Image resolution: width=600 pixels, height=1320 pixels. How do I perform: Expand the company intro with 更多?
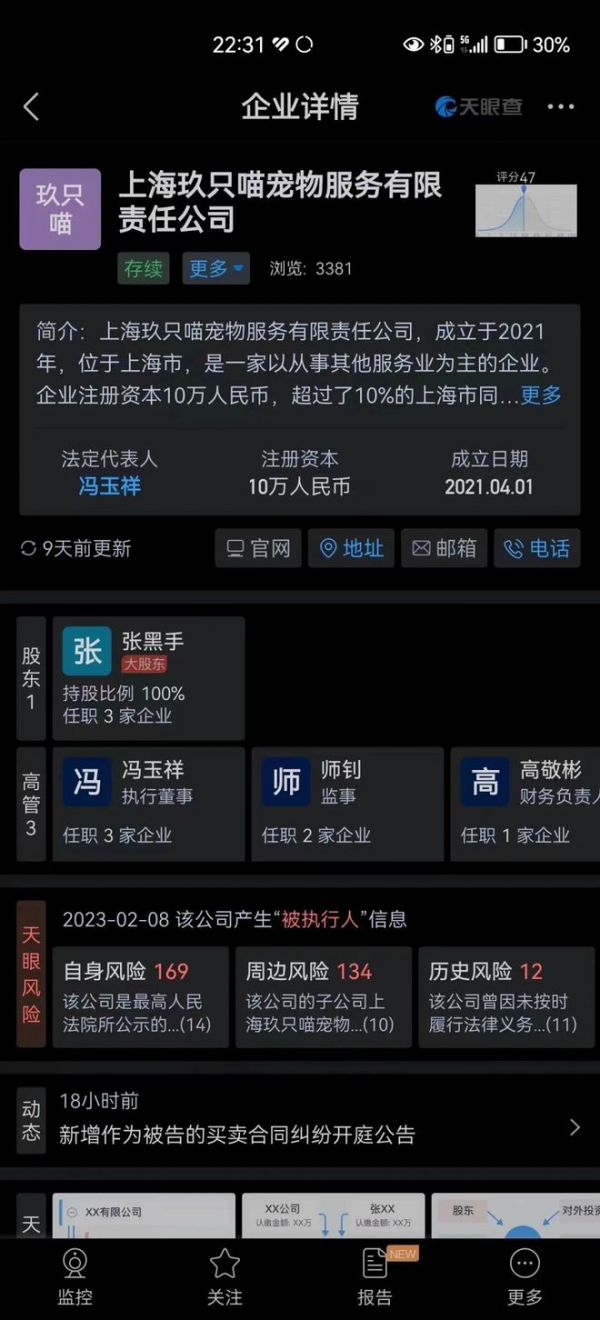tap(541, 395)
